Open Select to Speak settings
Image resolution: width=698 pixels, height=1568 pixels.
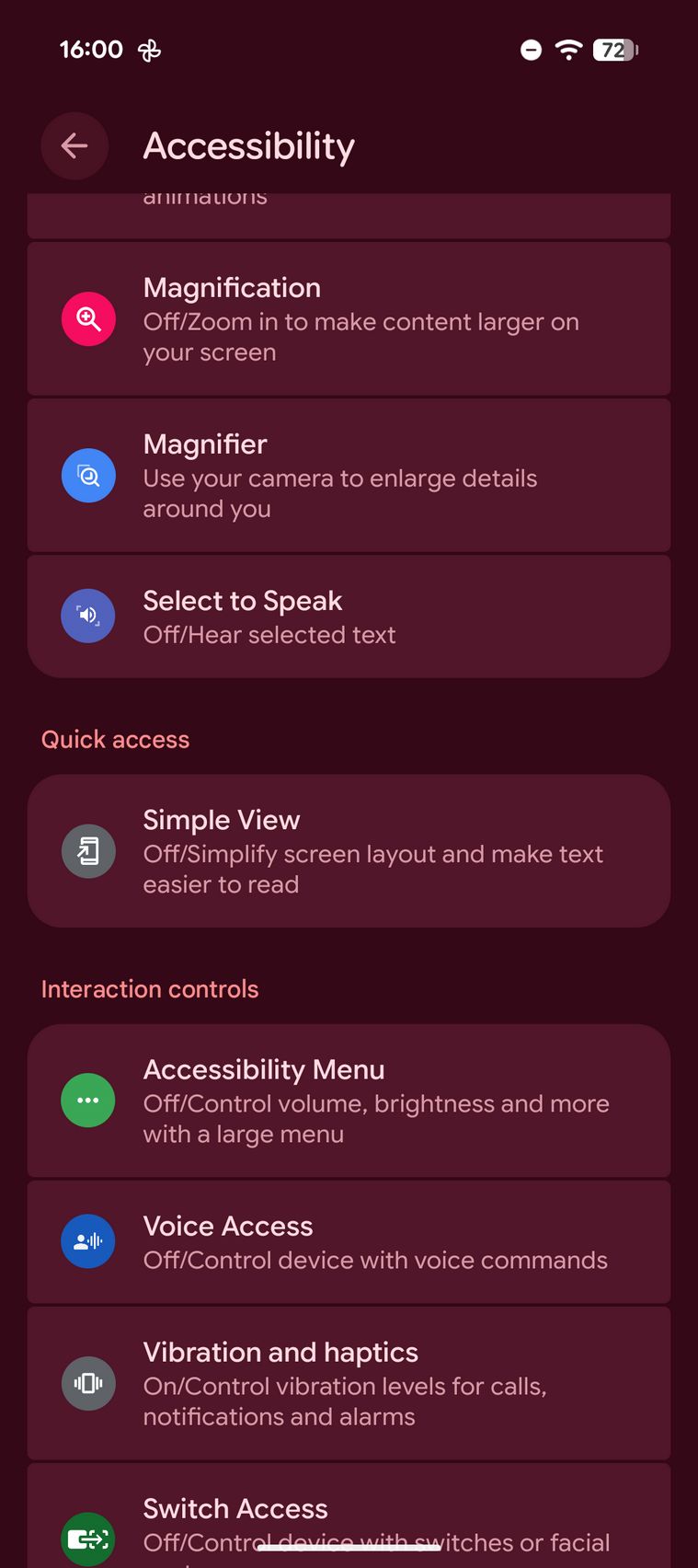pos(349,617)
